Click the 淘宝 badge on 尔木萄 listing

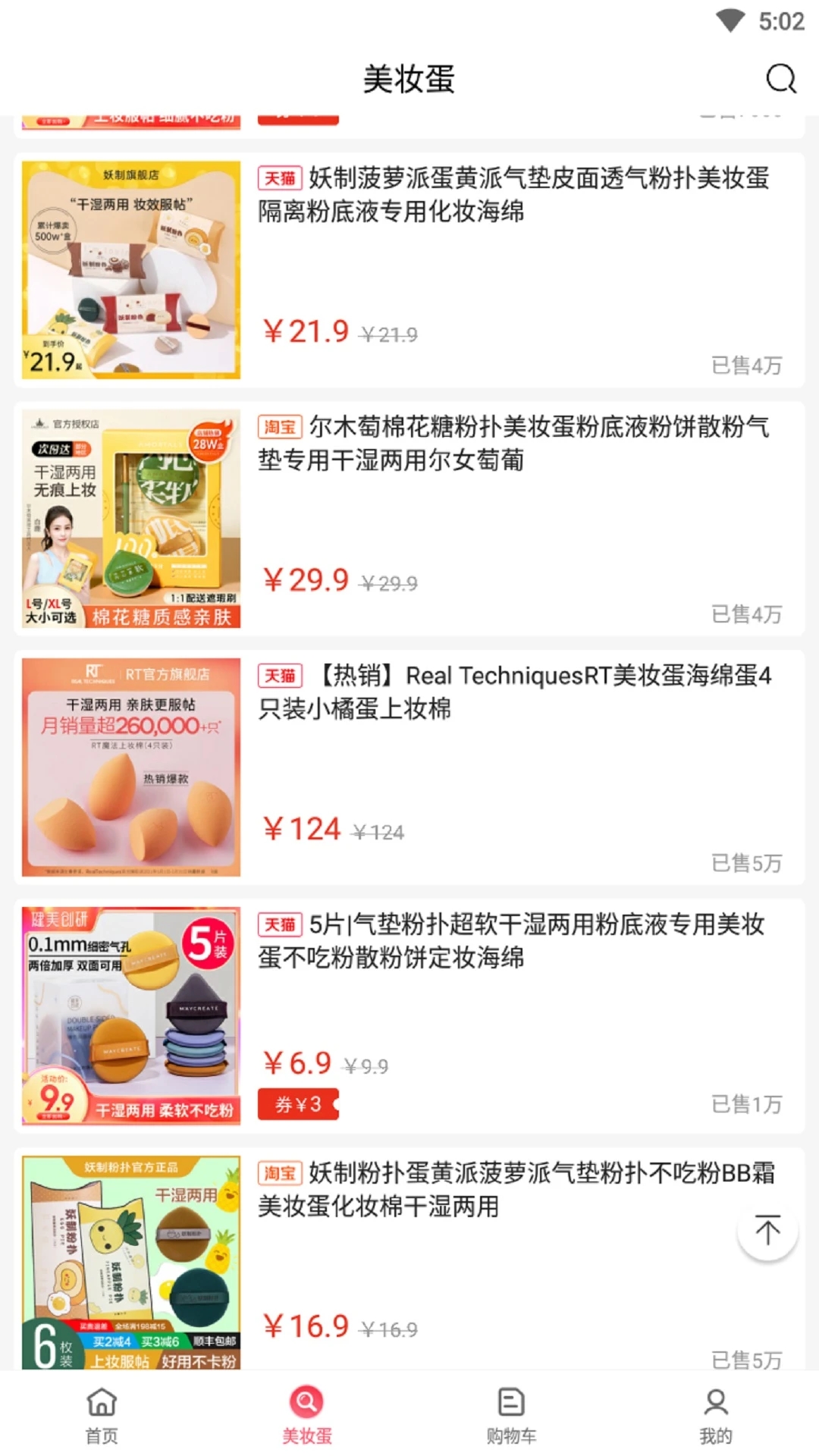point(281,428)
